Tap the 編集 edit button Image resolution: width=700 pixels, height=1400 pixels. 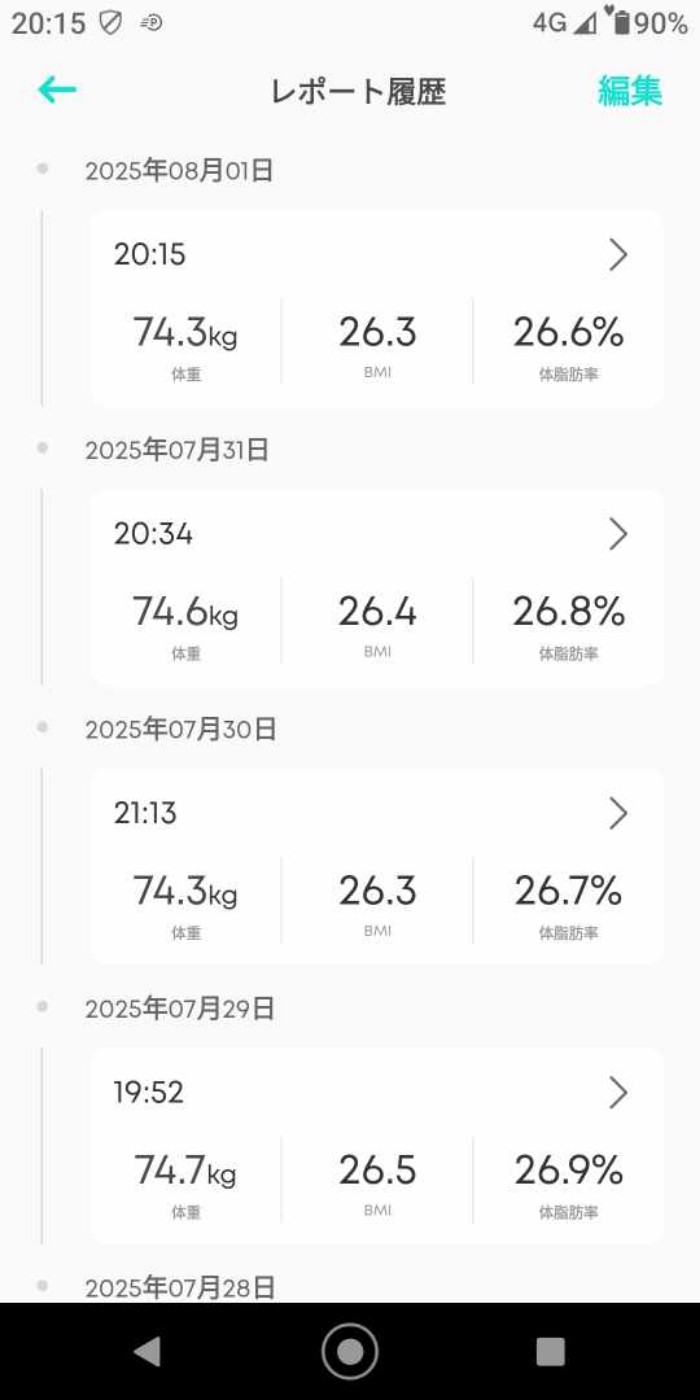(x=629, y=91)
